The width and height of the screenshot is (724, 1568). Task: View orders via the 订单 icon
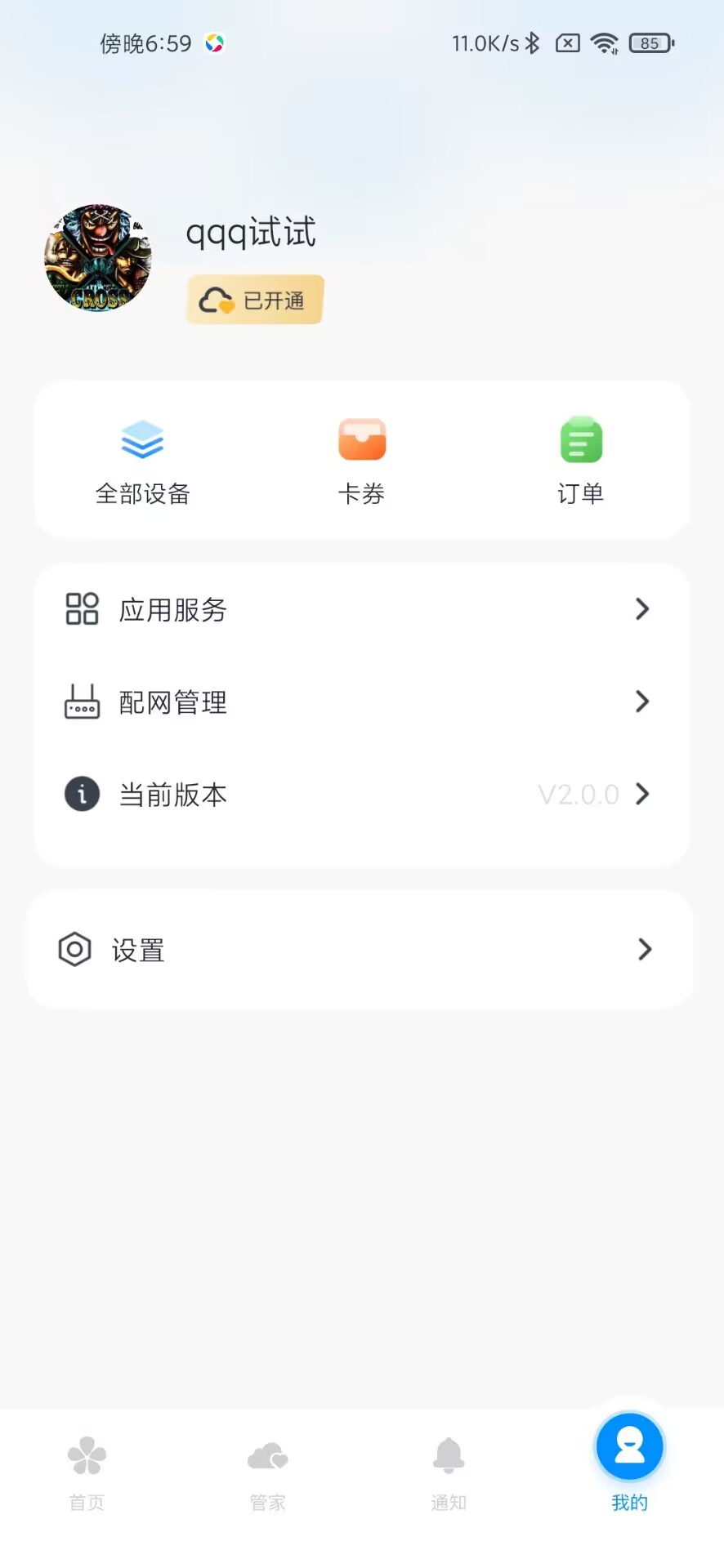tap(580, 439)
